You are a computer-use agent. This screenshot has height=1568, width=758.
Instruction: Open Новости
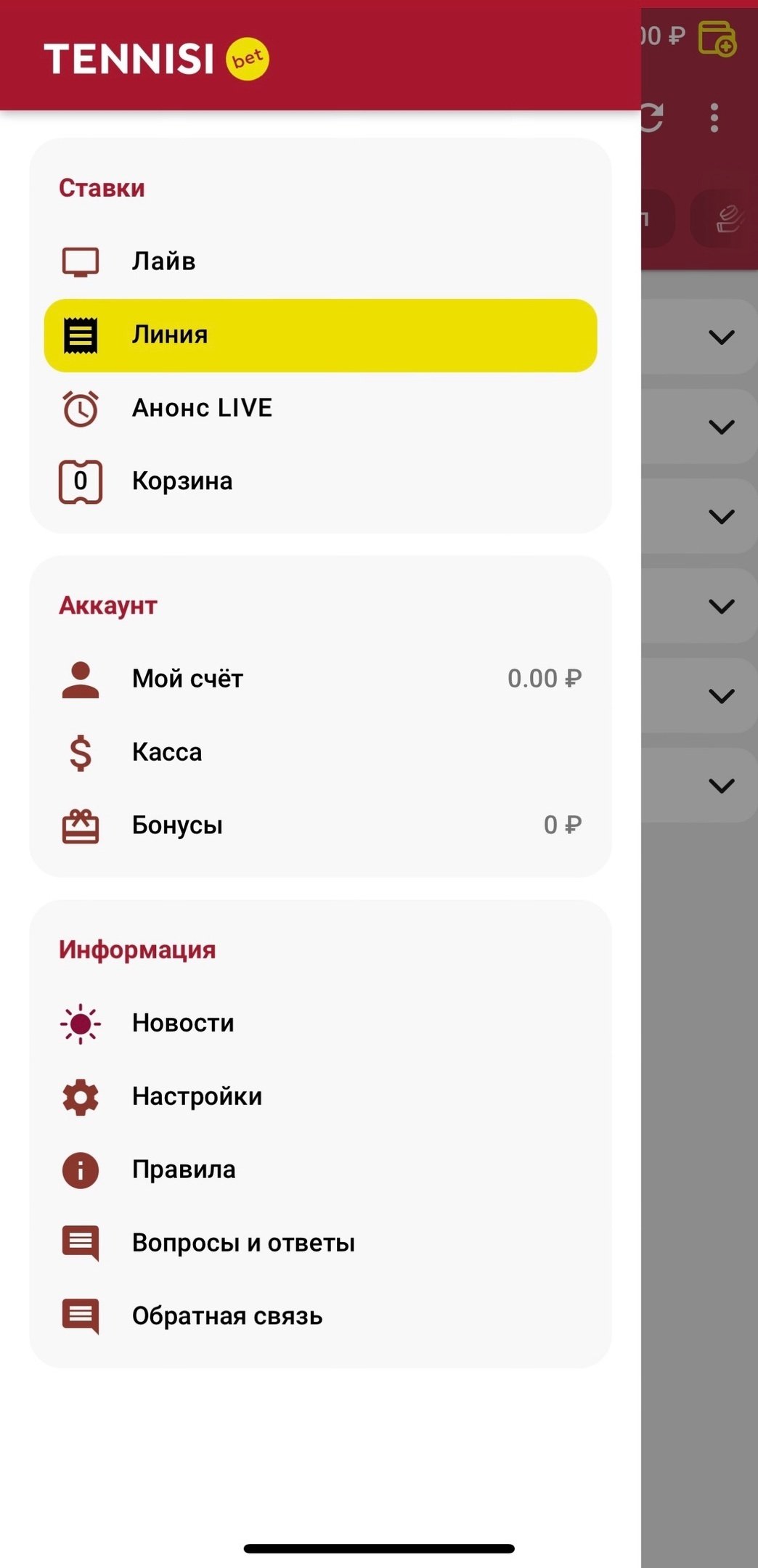tap(183, 1024)
